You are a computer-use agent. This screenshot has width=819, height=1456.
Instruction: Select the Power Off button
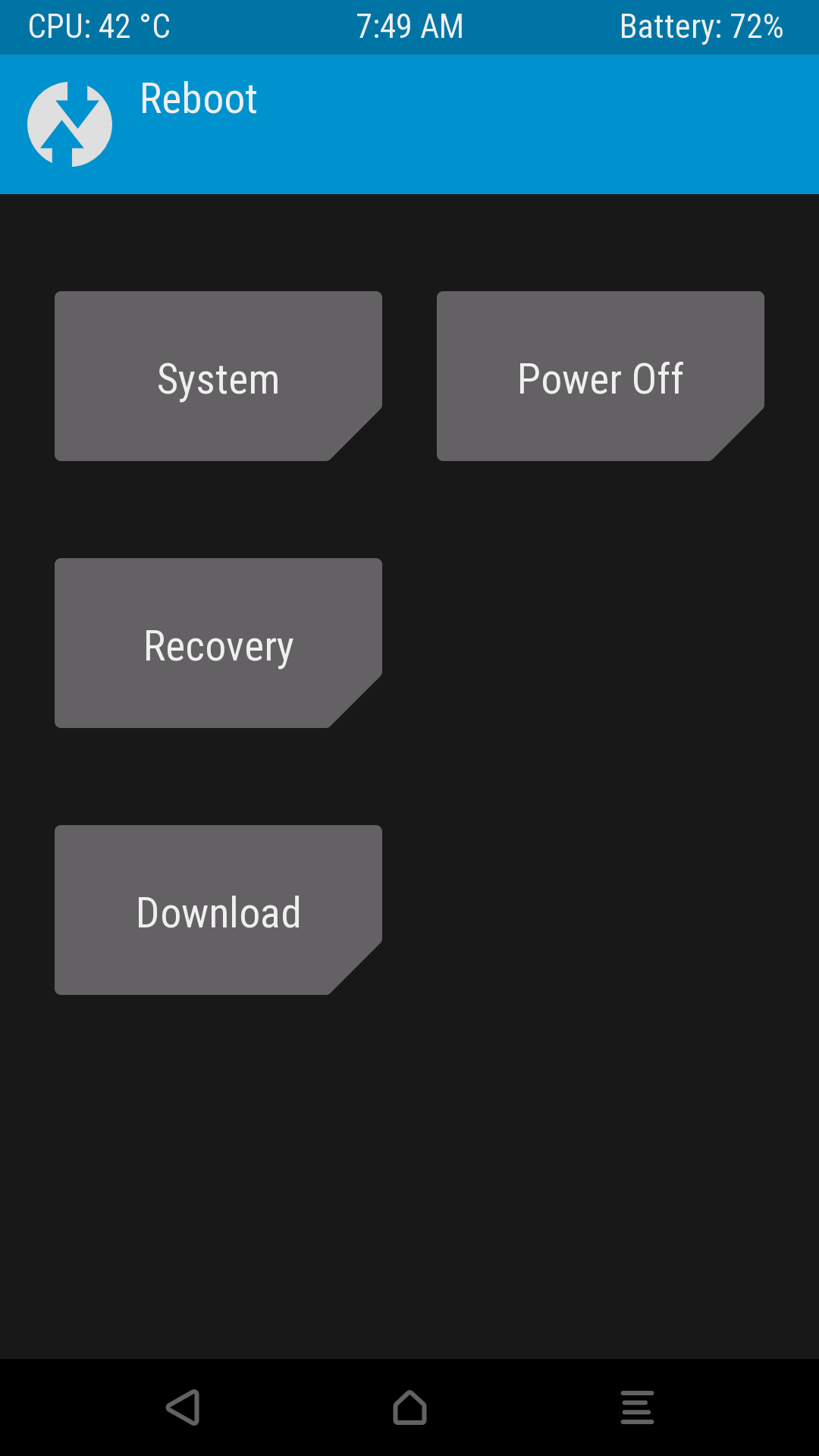(x=601, y=376)
